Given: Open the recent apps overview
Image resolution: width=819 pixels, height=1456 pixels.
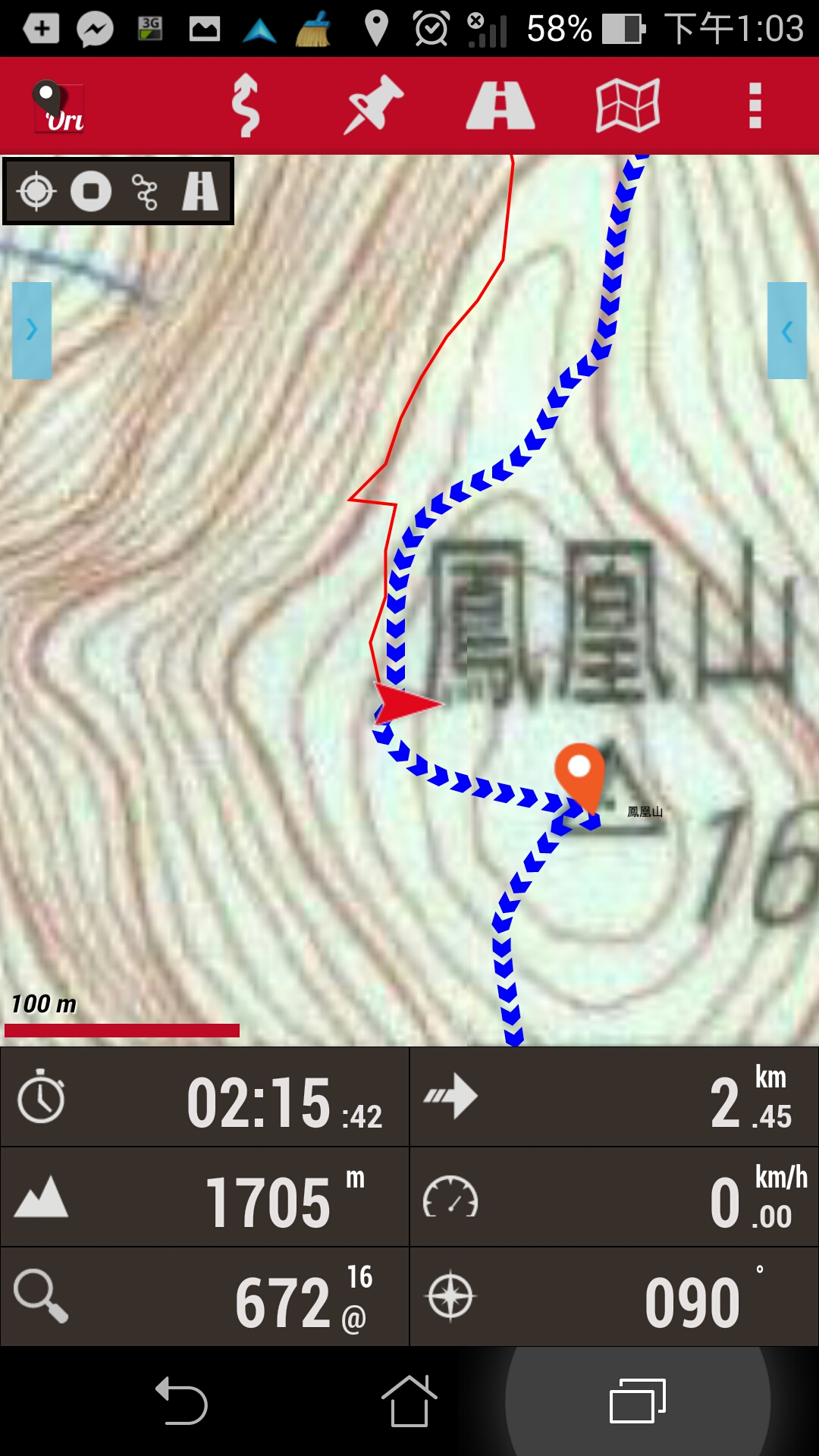Looking at the screenshot, I should click(638, 1401).
